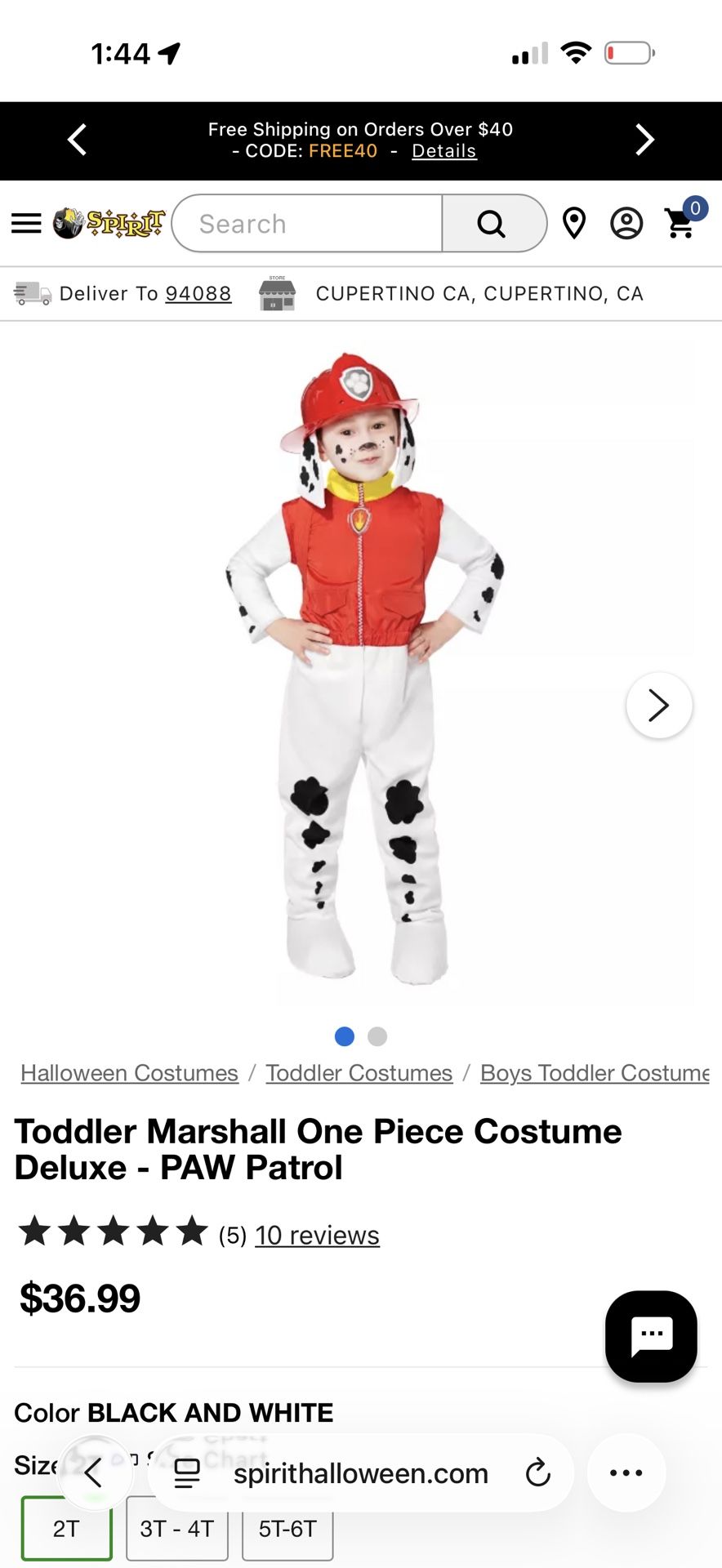Show next promo banner message
Screen dimensions: 722x1568
(644, 140)
